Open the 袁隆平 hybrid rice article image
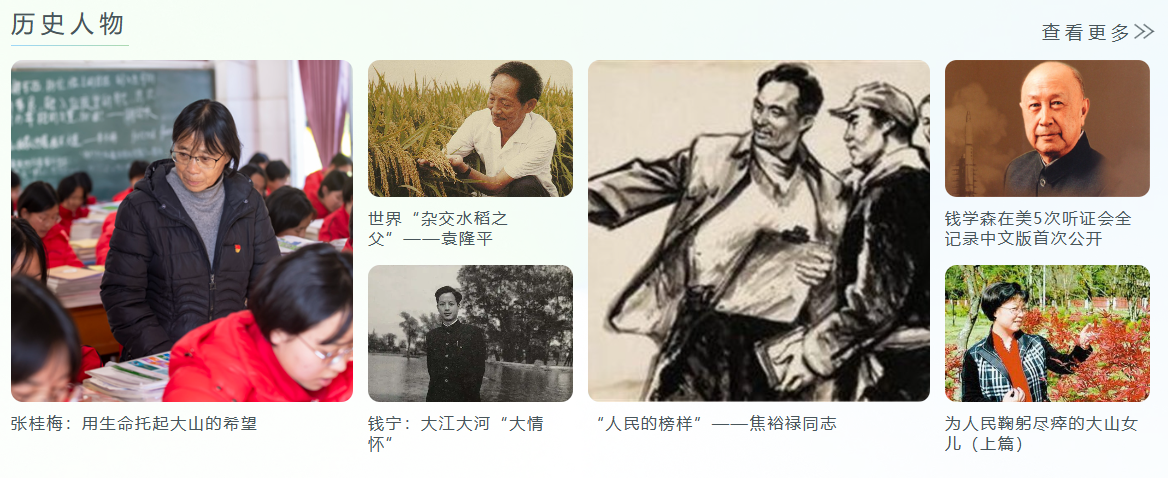 (470, 128)
